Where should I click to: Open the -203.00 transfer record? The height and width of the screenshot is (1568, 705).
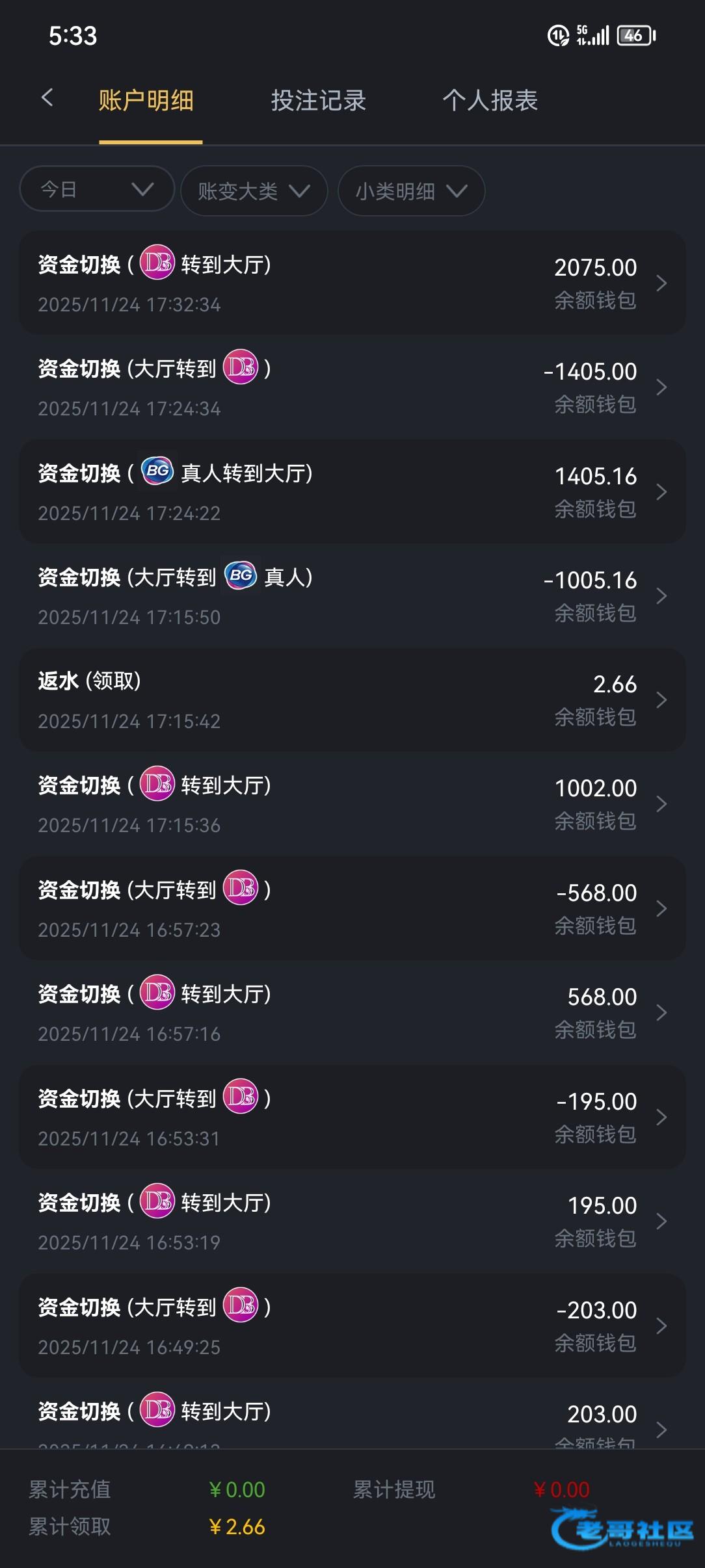coord(352,1326)
